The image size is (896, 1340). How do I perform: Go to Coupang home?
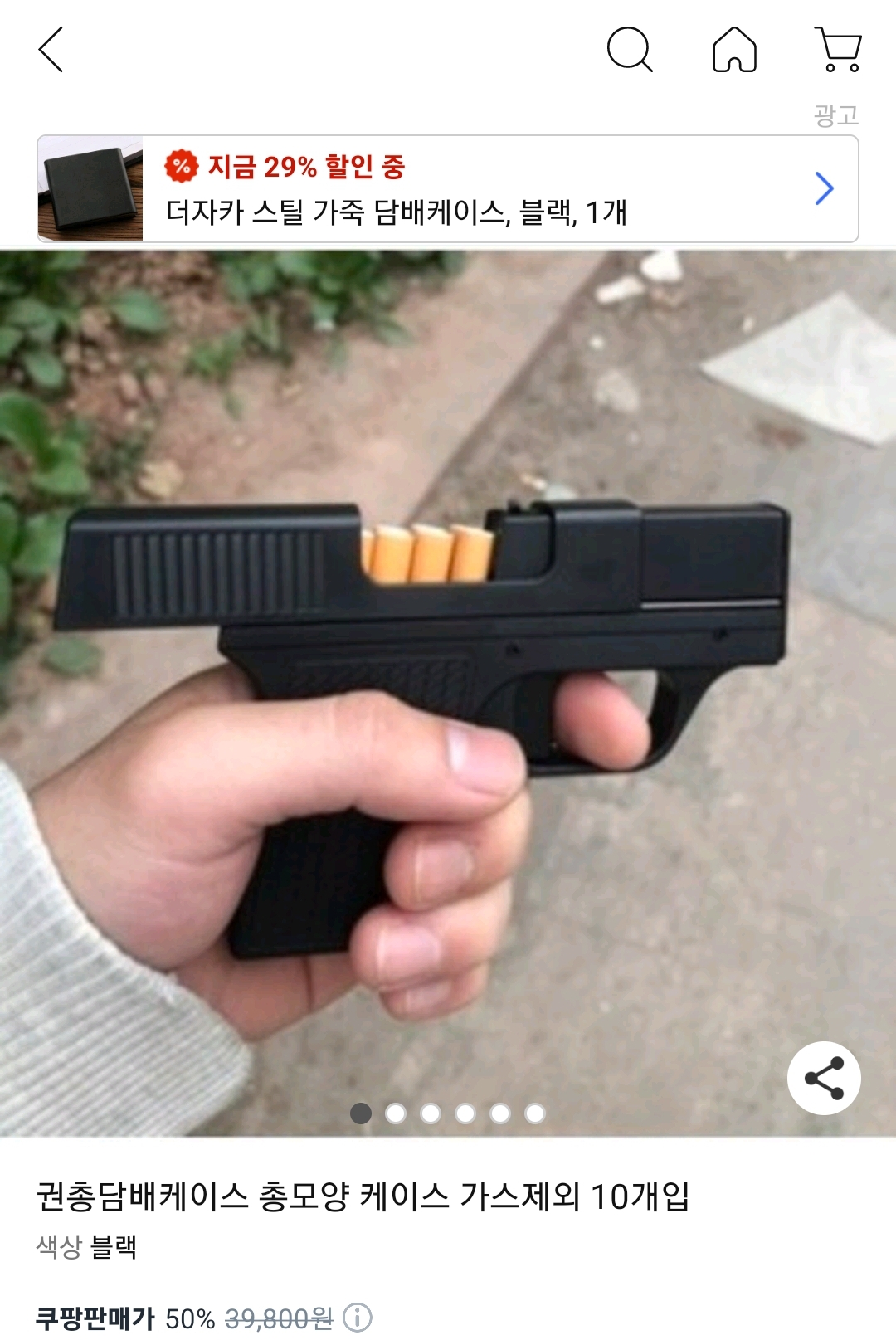734,50
